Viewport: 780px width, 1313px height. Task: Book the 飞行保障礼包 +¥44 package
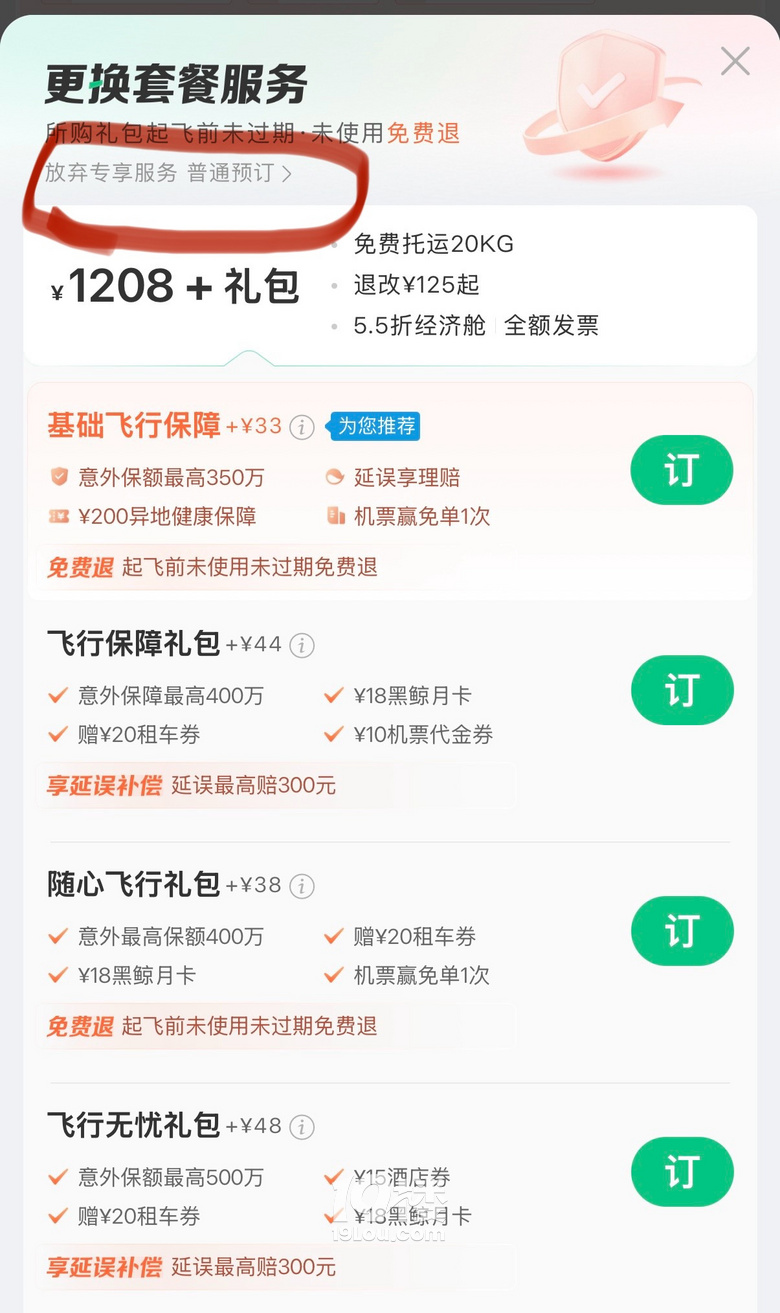681,690
